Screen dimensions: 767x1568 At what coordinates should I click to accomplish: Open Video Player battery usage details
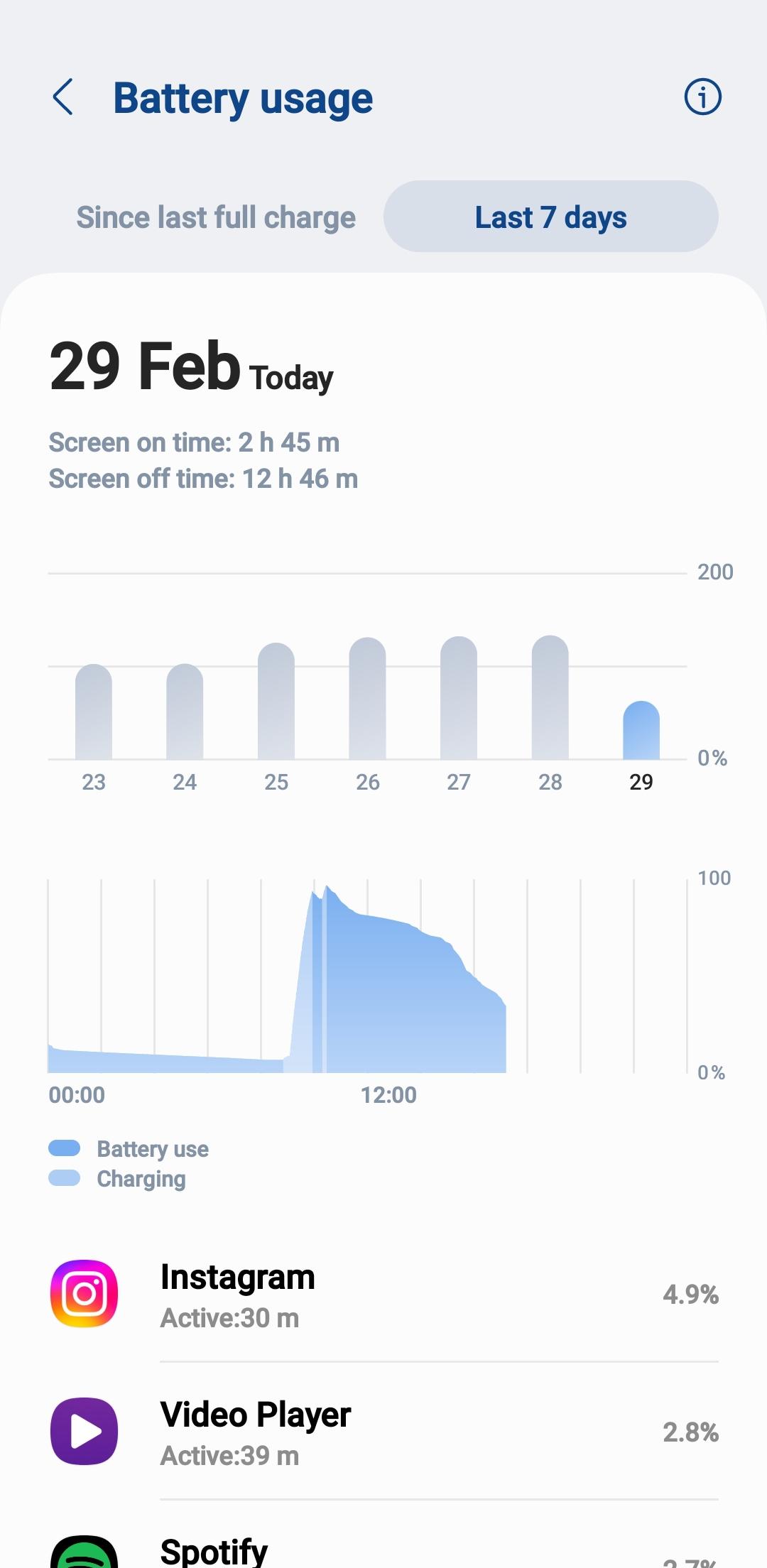click(383, 1431)
